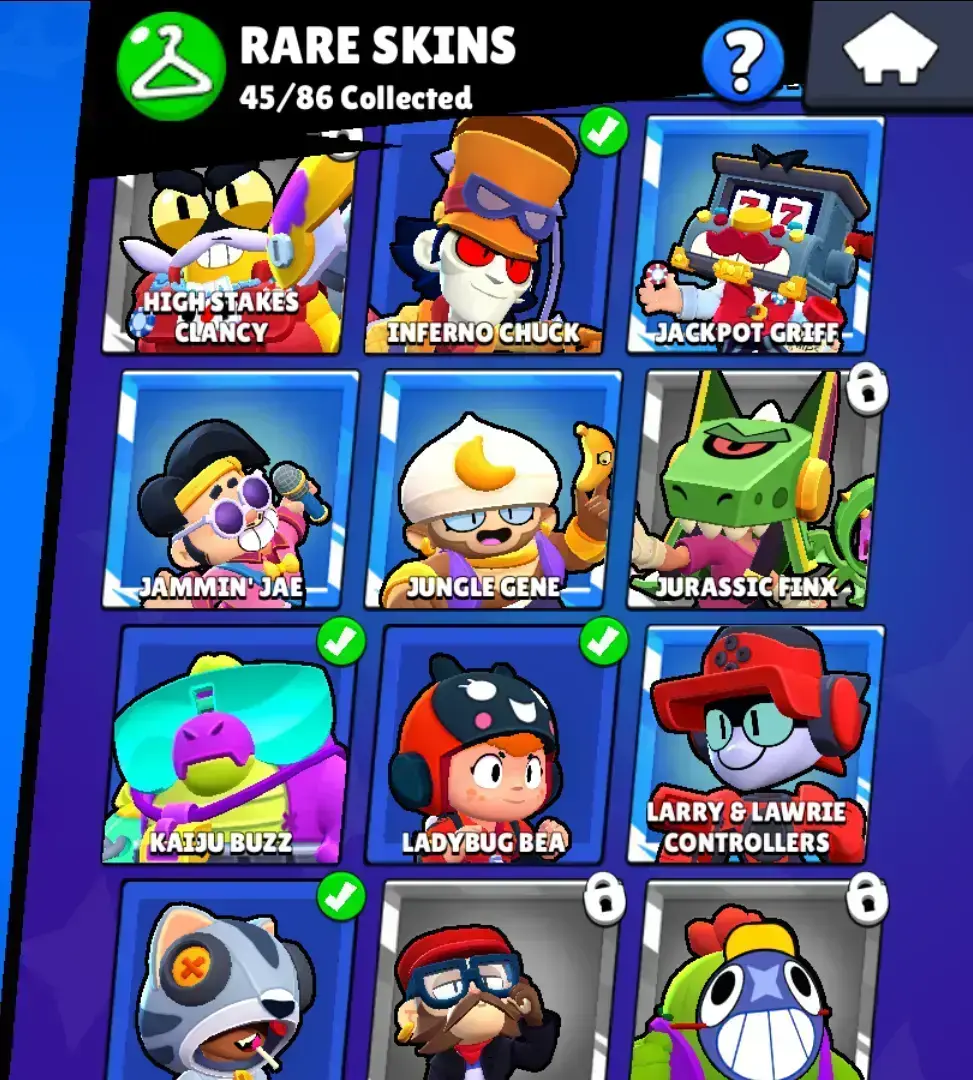This screenshot has width=973, height=1080.
Task: Tap the Jungle Gene skin card
Action: 494,490
